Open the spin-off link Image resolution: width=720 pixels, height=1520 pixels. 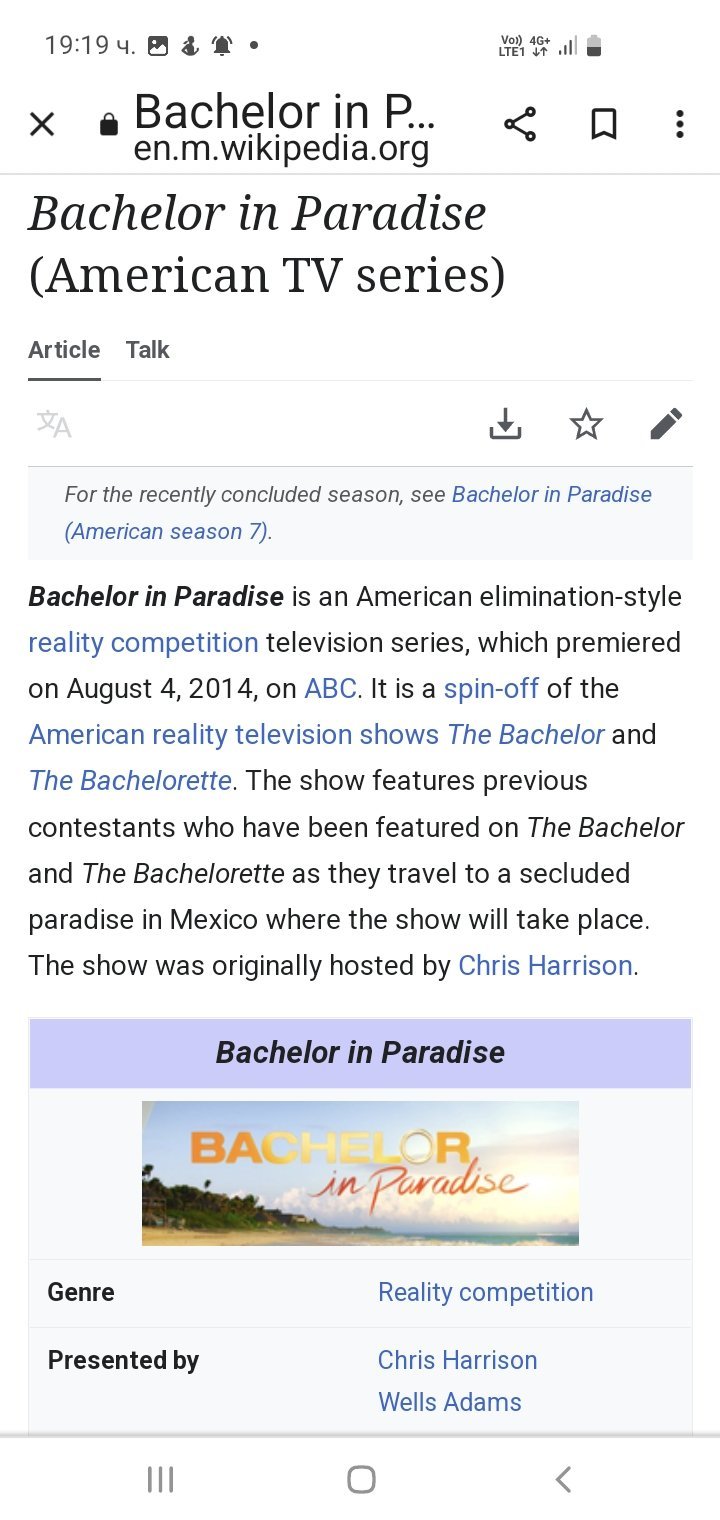[491, 689]
